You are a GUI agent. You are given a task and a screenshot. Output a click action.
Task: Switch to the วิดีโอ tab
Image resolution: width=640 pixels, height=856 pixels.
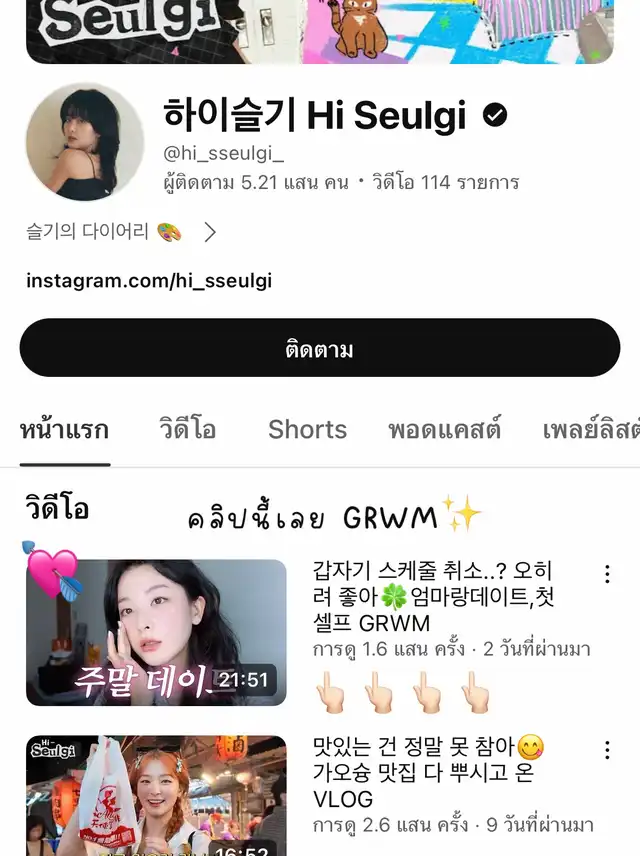(187, 430)
